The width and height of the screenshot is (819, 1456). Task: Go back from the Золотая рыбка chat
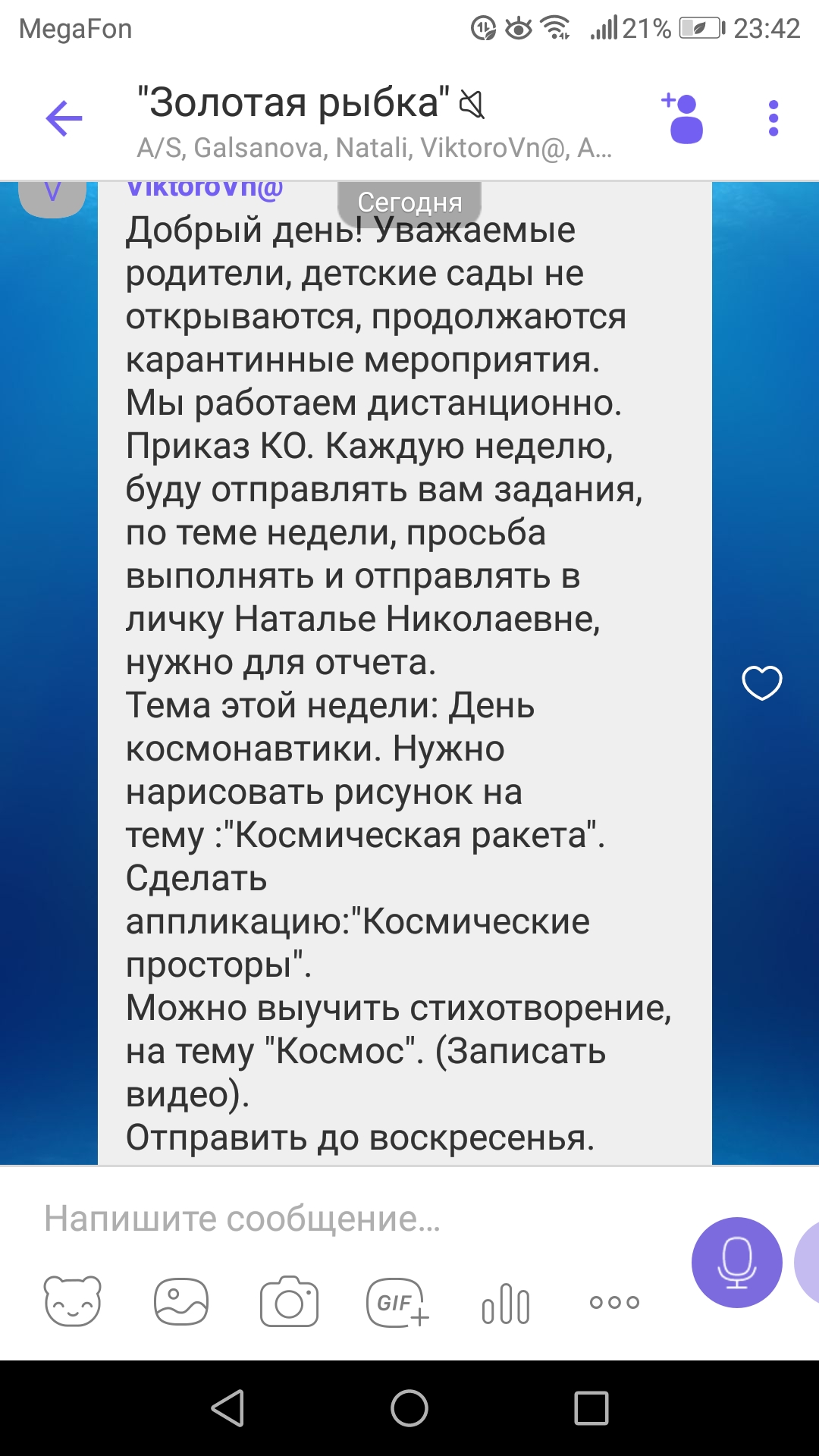(x=64, y=118)
